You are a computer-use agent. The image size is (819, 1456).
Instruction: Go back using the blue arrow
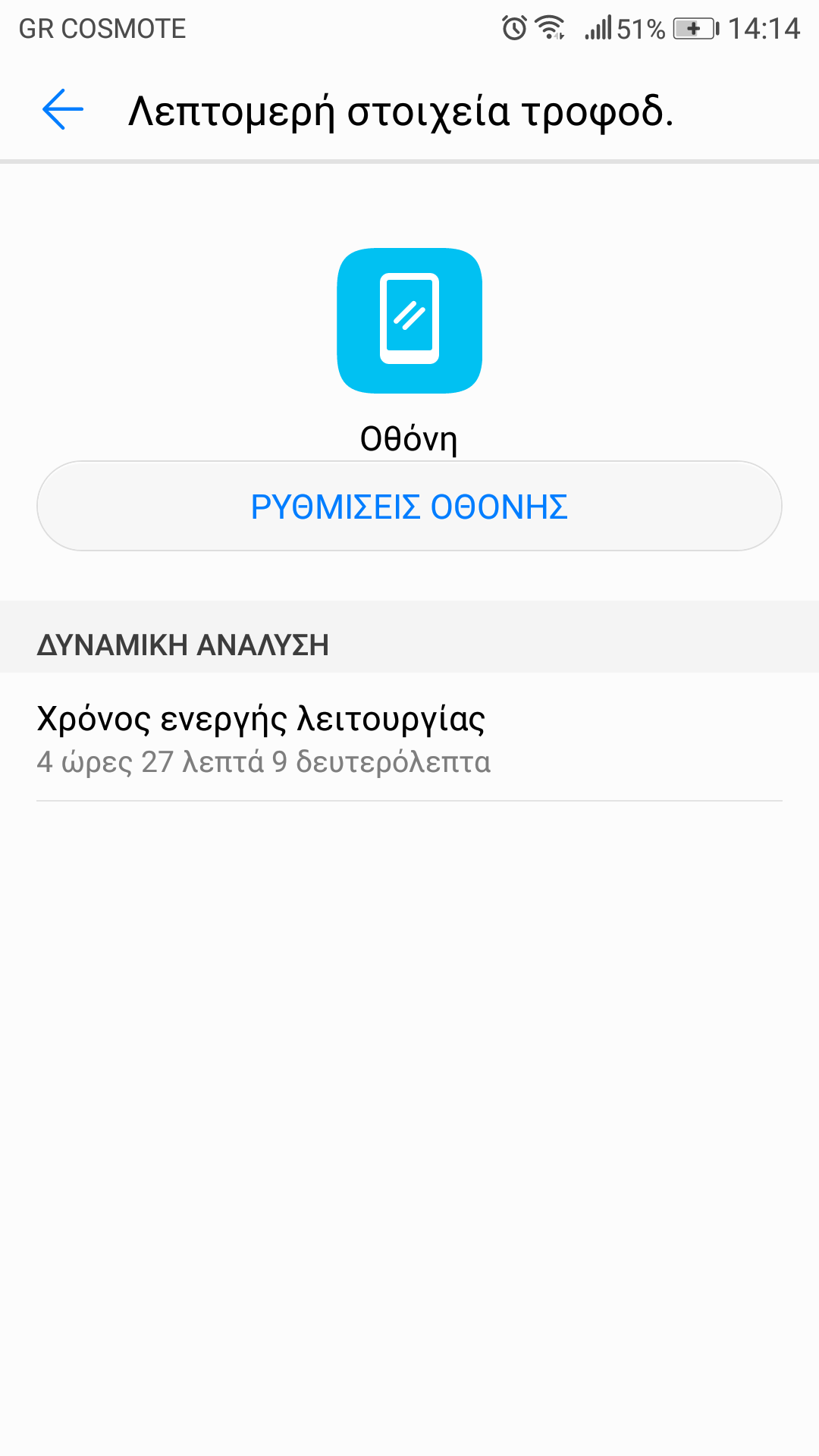pos(63,110)
